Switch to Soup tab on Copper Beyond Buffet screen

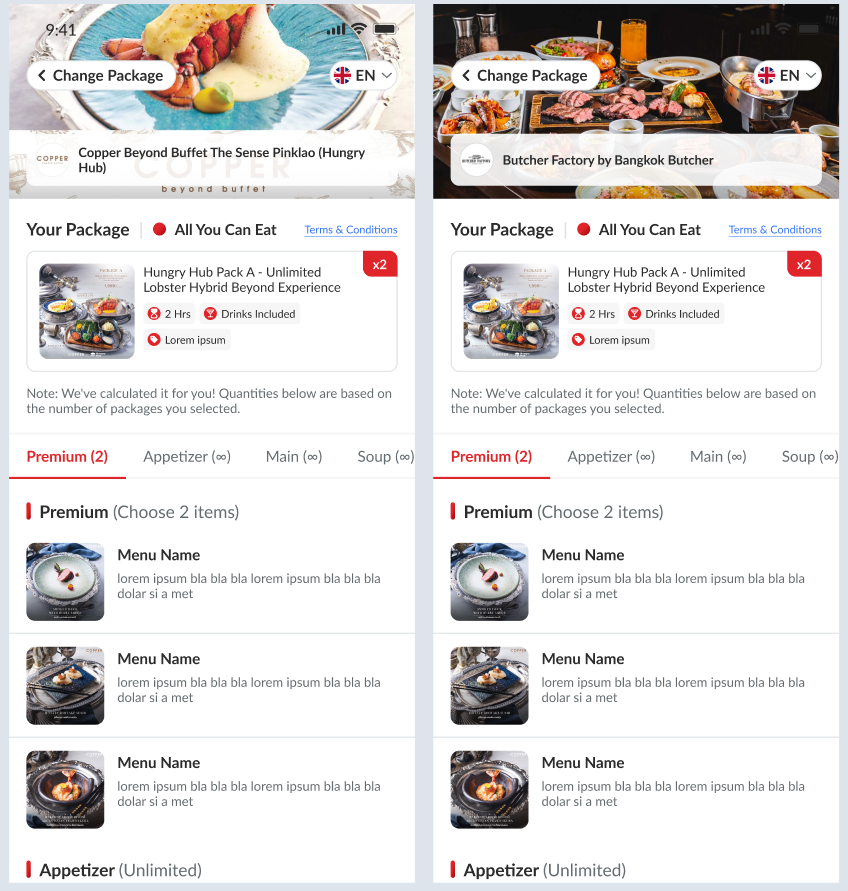(385, 457)
